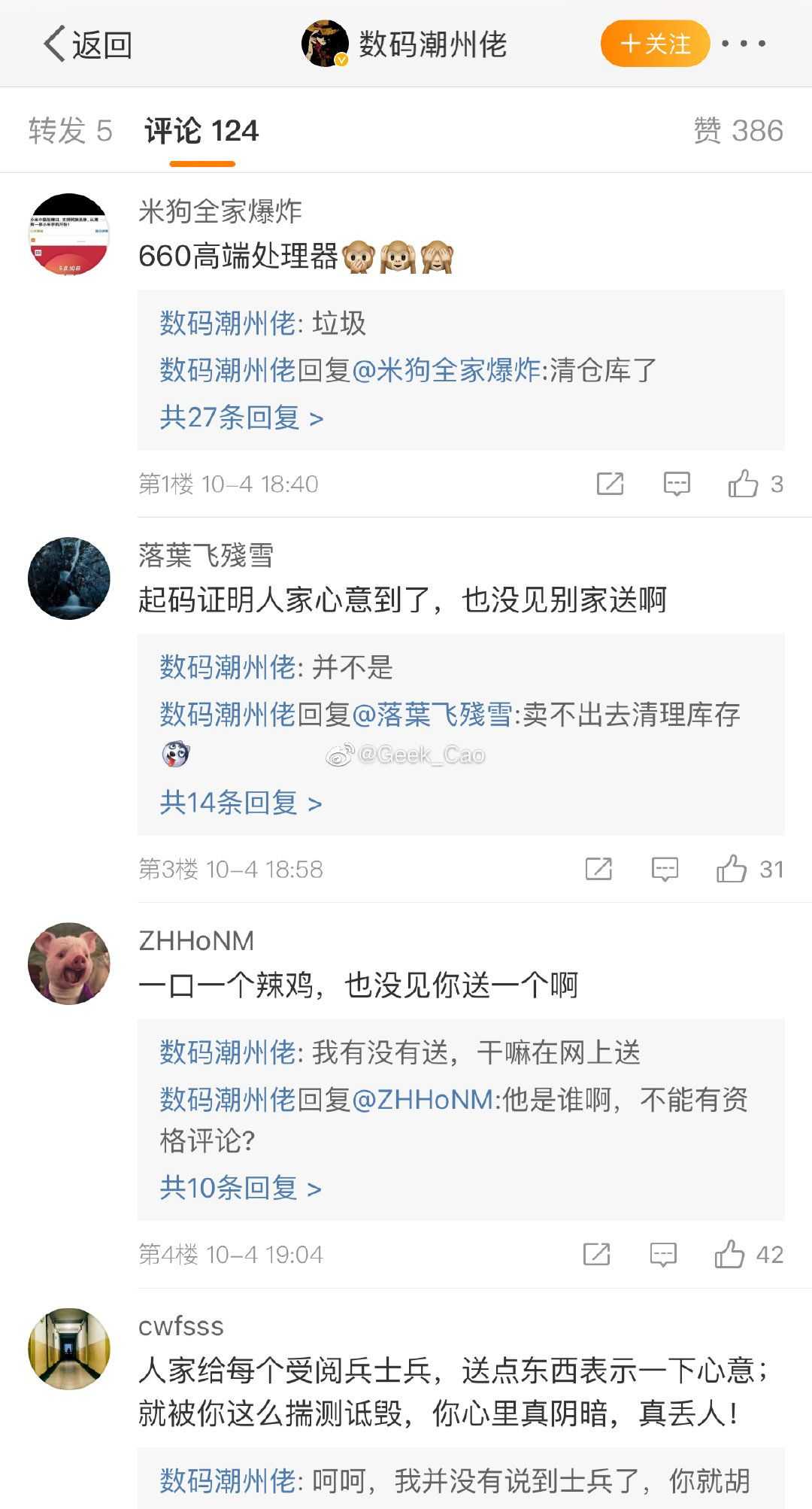
Task: Reply to 米狗全家爆炸's comment
Action: (x=677, y=484)
